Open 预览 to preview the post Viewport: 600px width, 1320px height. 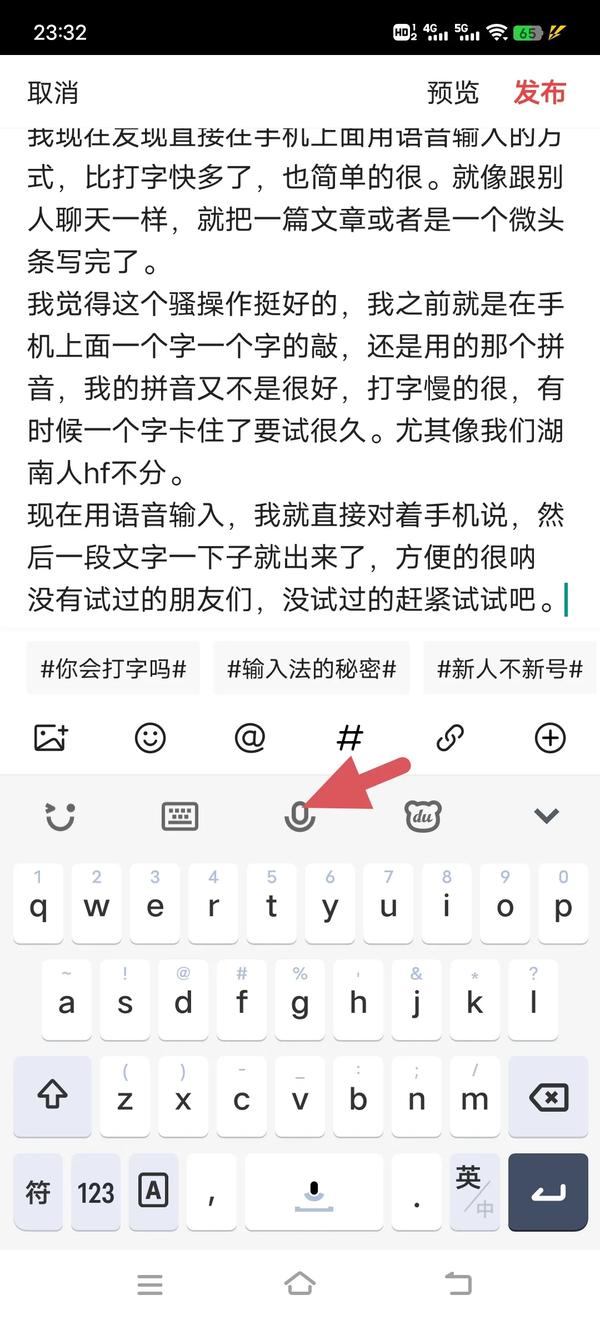[453, 93]
